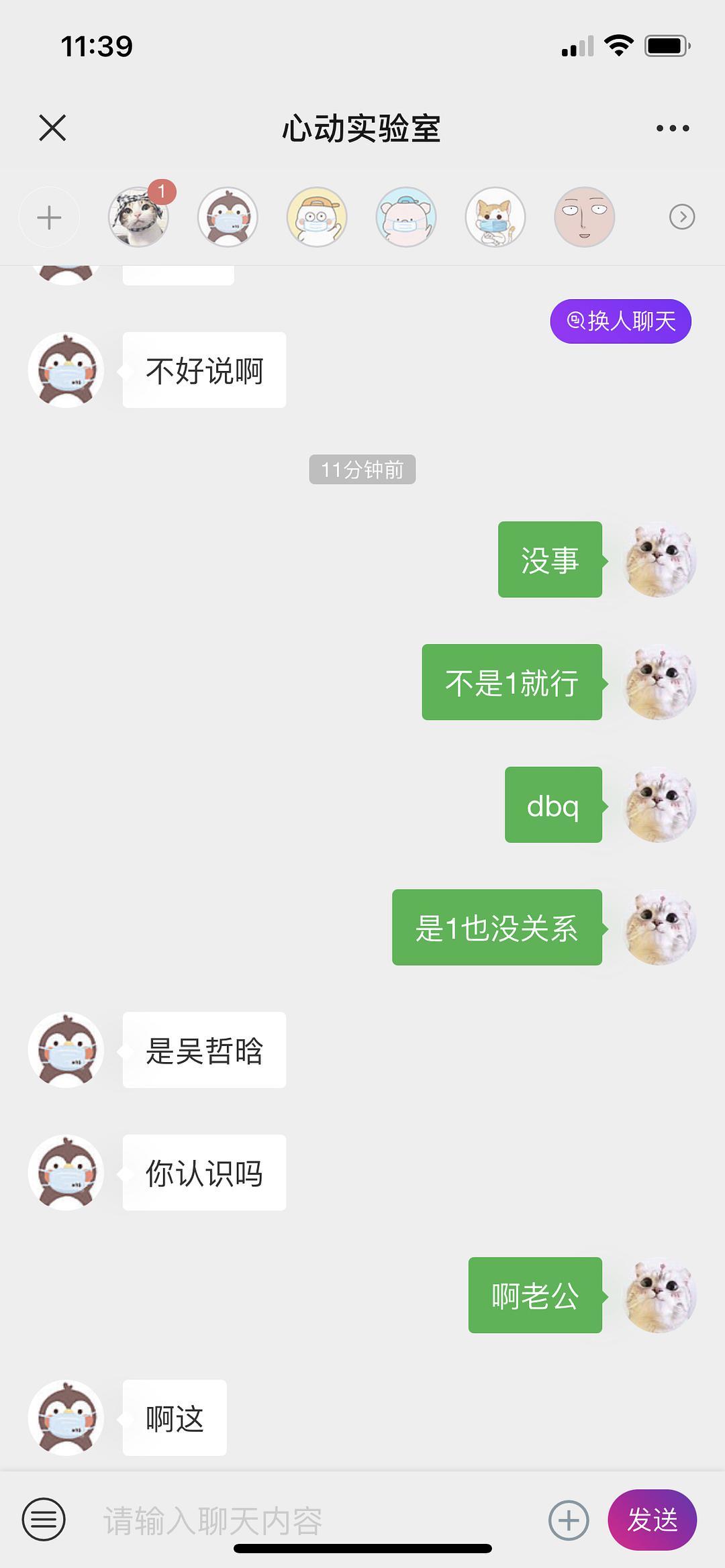This screenshot has height=1568, width=725.
Task: Tap the plus button to add a member
Action: coord(49,217)
